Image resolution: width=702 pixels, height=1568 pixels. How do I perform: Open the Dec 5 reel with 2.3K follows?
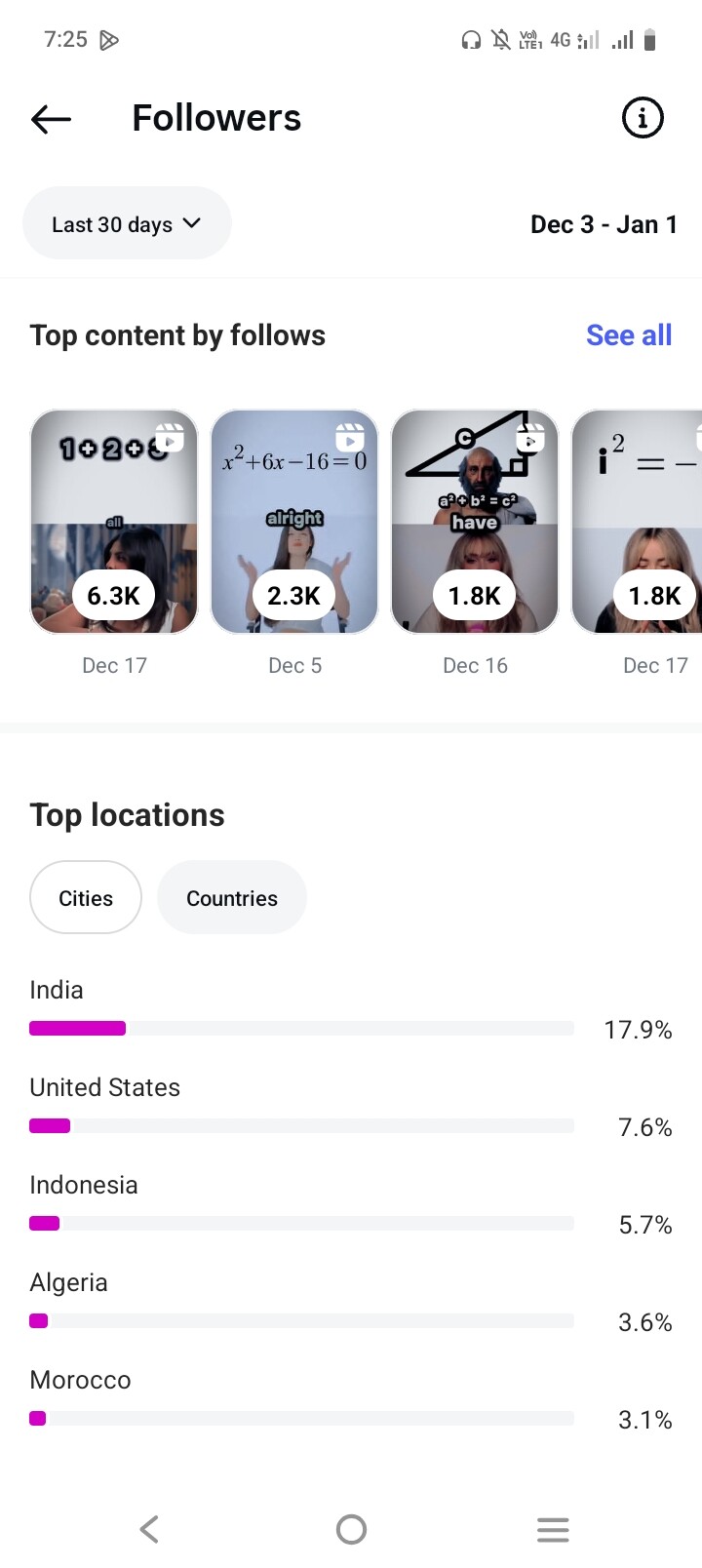tap(294, 522)
